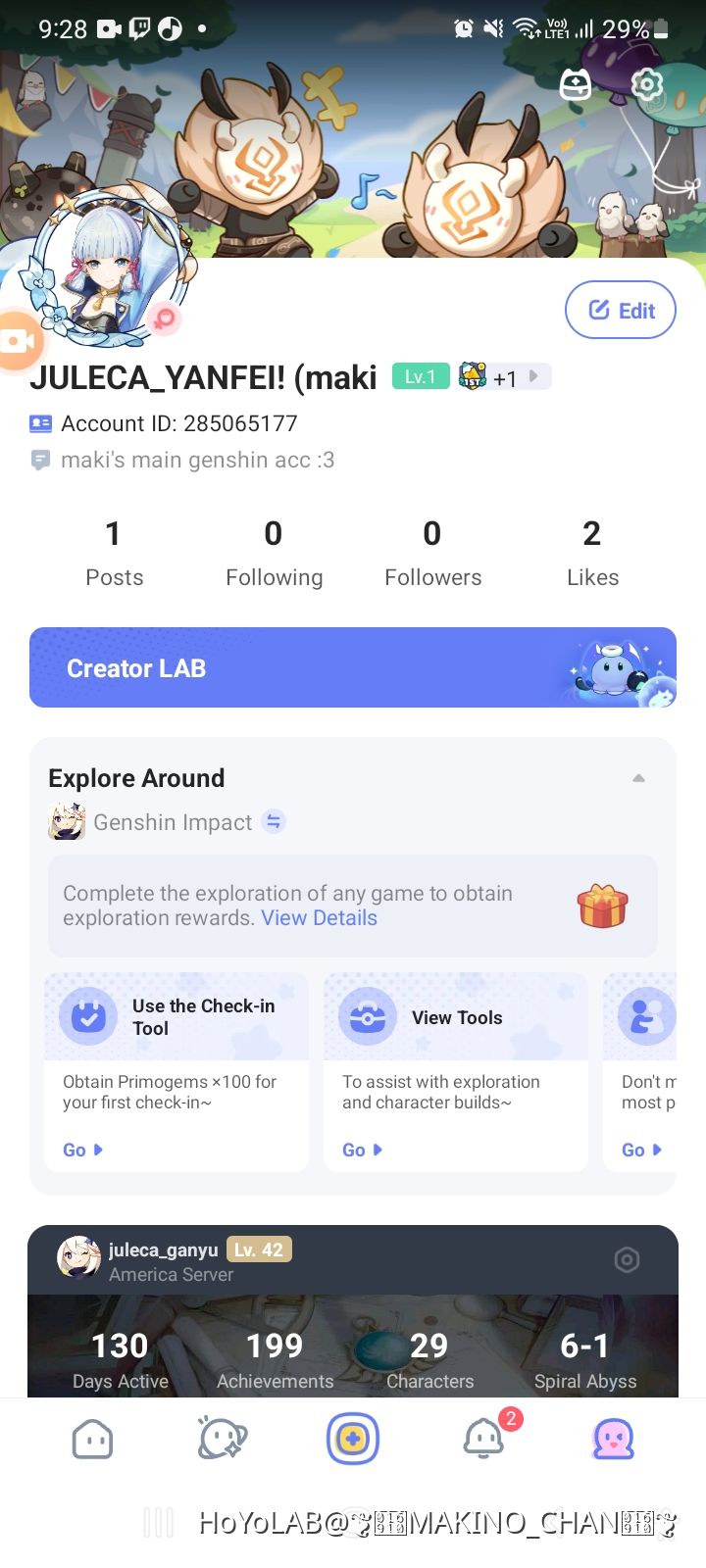Open the game console widget icon
Image resolution: width=706 pixels, height=1568 pixels.
(575, 85)
